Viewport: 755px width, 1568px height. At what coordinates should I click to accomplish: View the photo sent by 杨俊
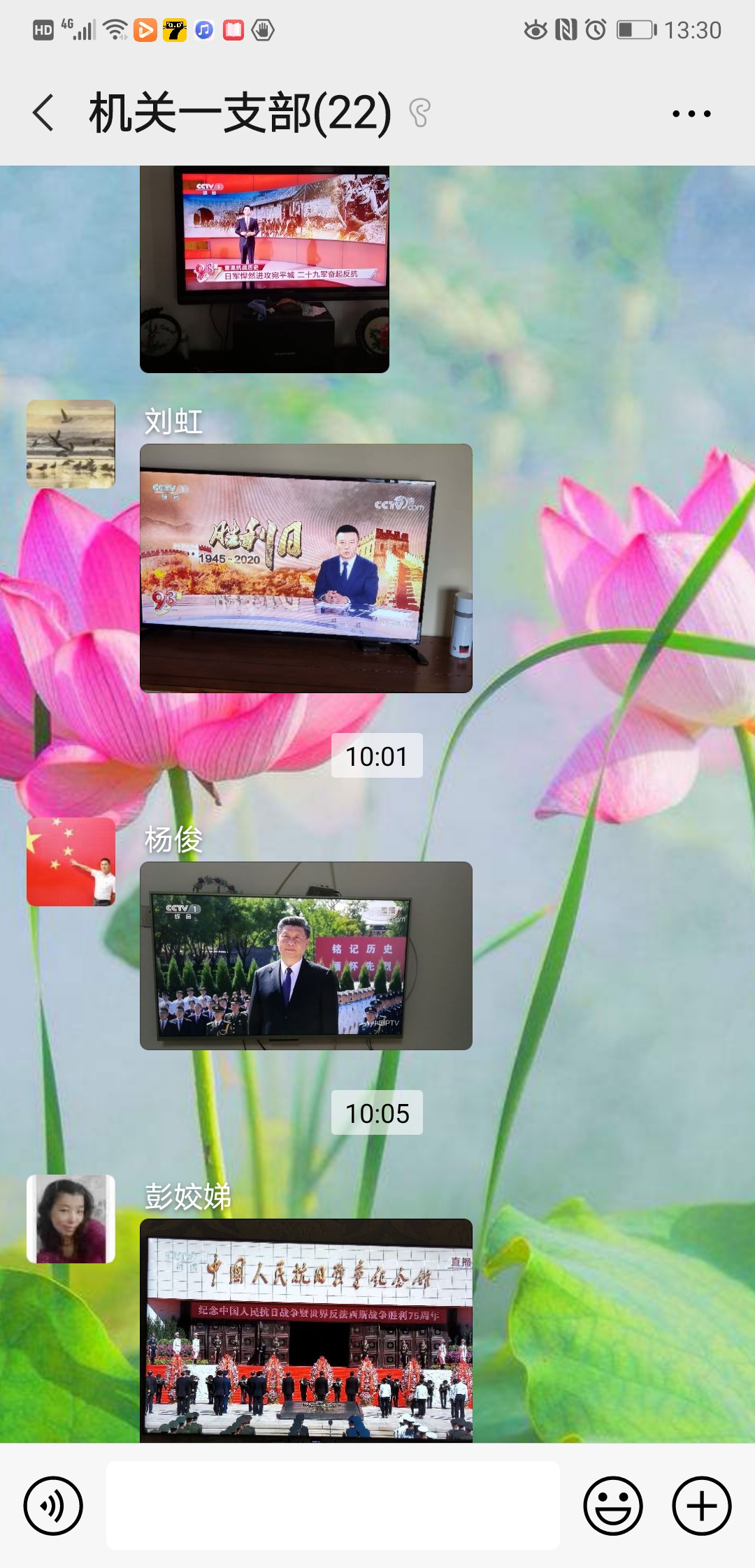[306, 955]
